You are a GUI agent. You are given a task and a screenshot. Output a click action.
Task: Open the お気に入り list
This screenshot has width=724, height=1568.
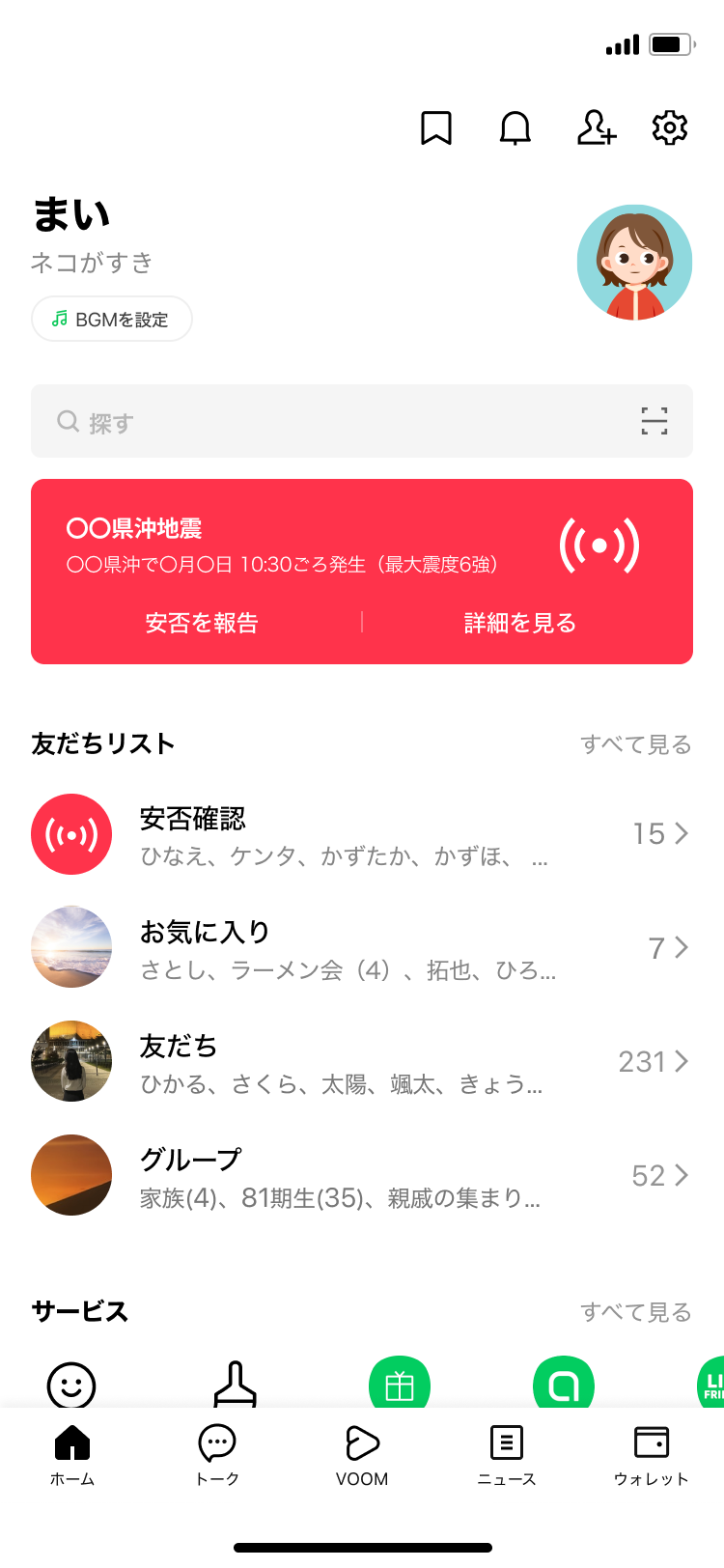(x=362, y=948)
